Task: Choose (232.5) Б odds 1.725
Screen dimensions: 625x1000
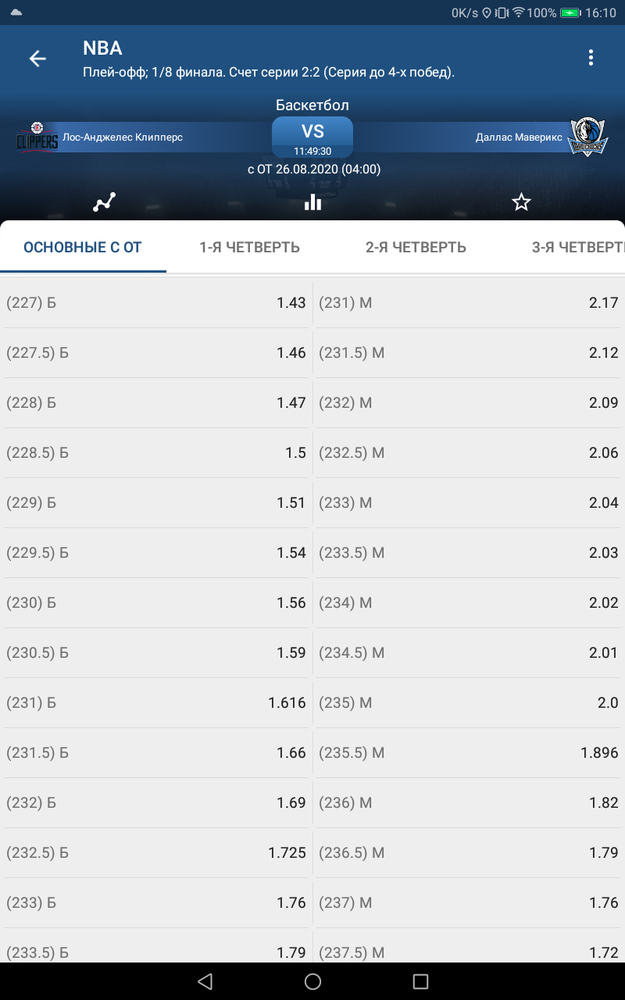Action: point(156,853)
